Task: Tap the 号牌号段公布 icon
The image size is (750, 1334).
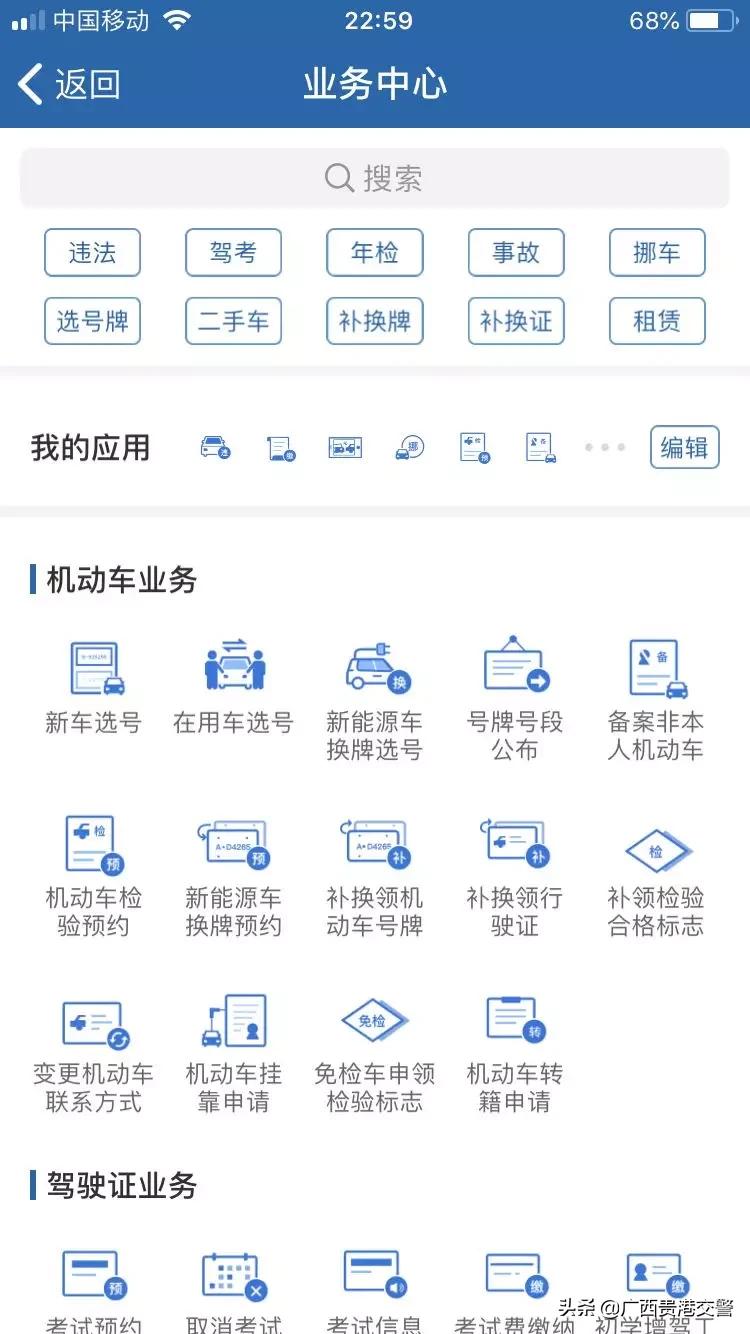Action: point(515,680)
